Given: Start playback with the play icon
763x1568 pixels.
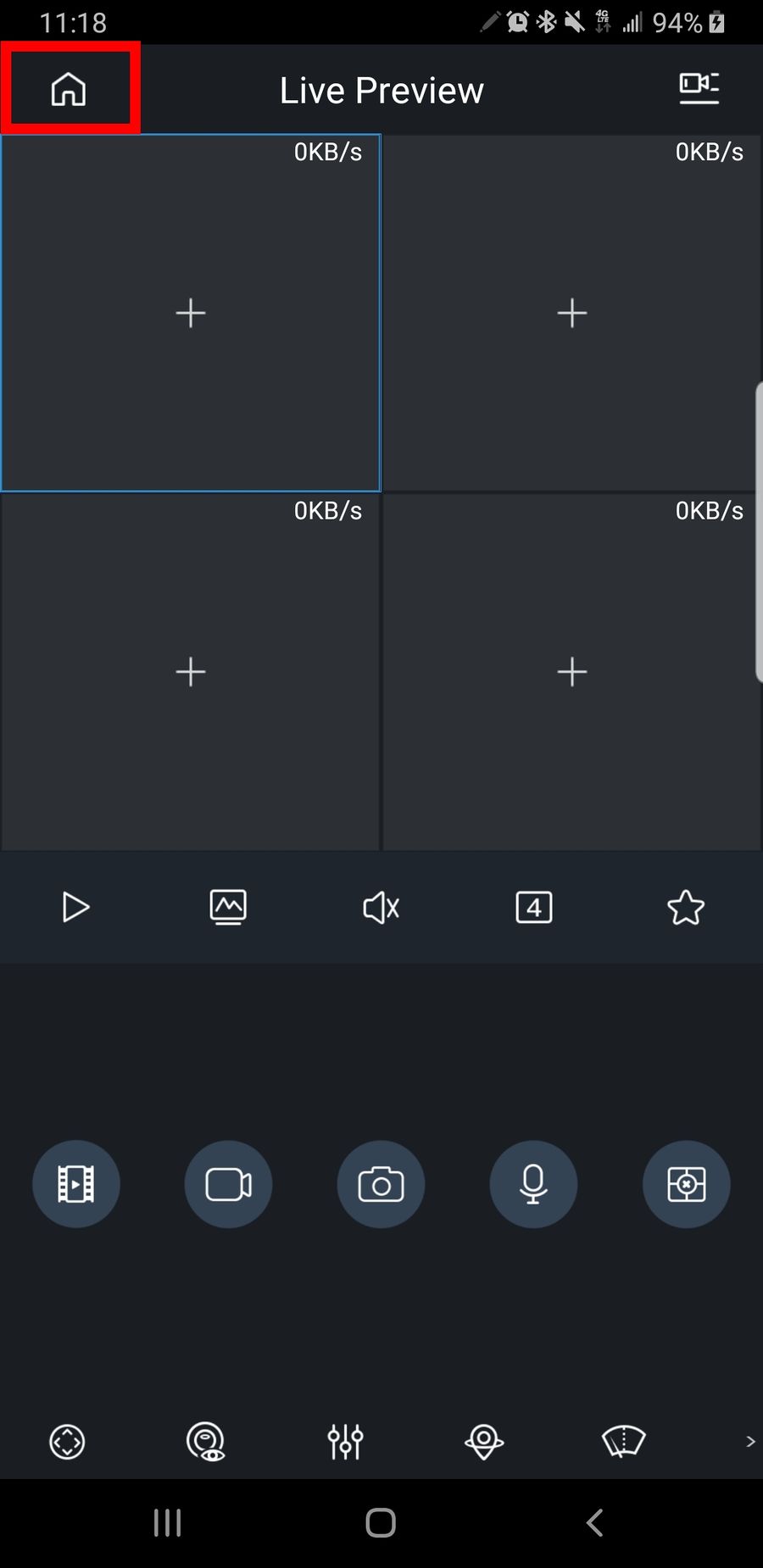Looking at the screenshot, I should 75,907.
